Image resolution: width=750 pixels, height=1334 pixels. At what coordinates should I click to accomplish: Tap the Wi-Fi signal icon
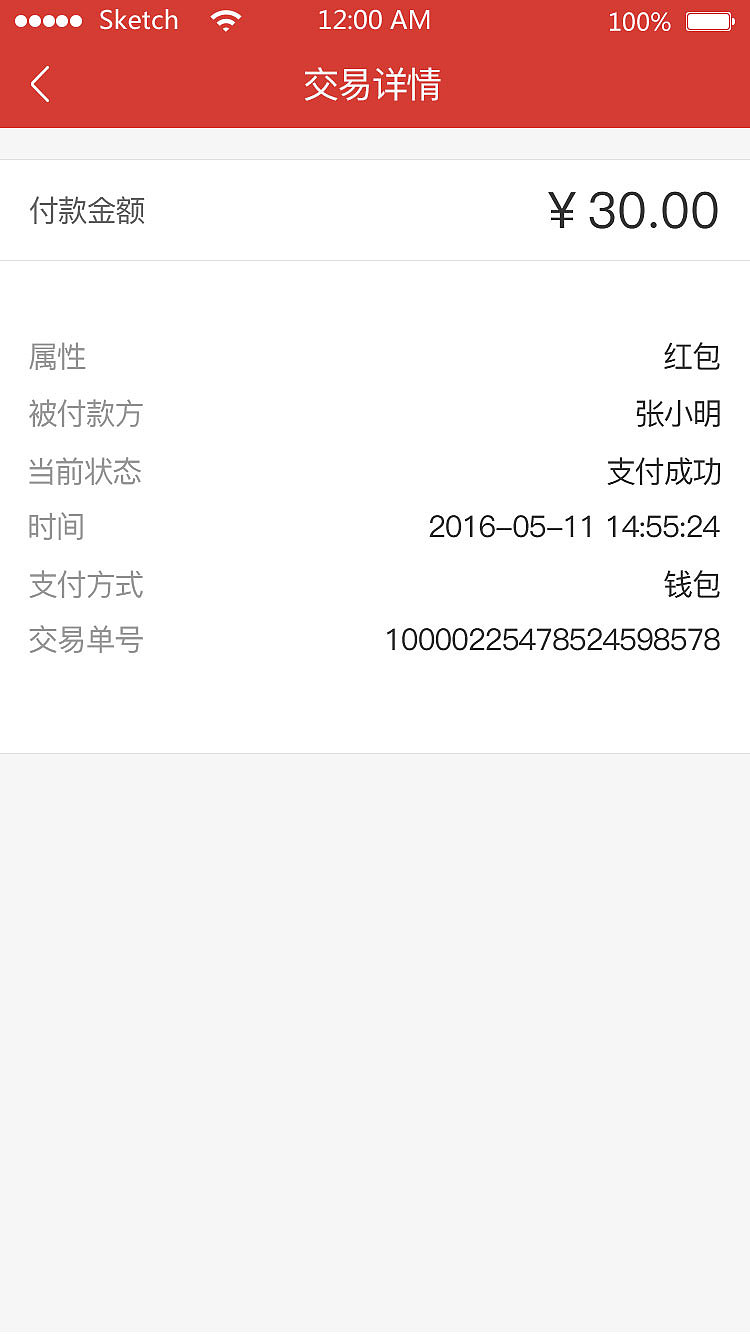[225, 20]
